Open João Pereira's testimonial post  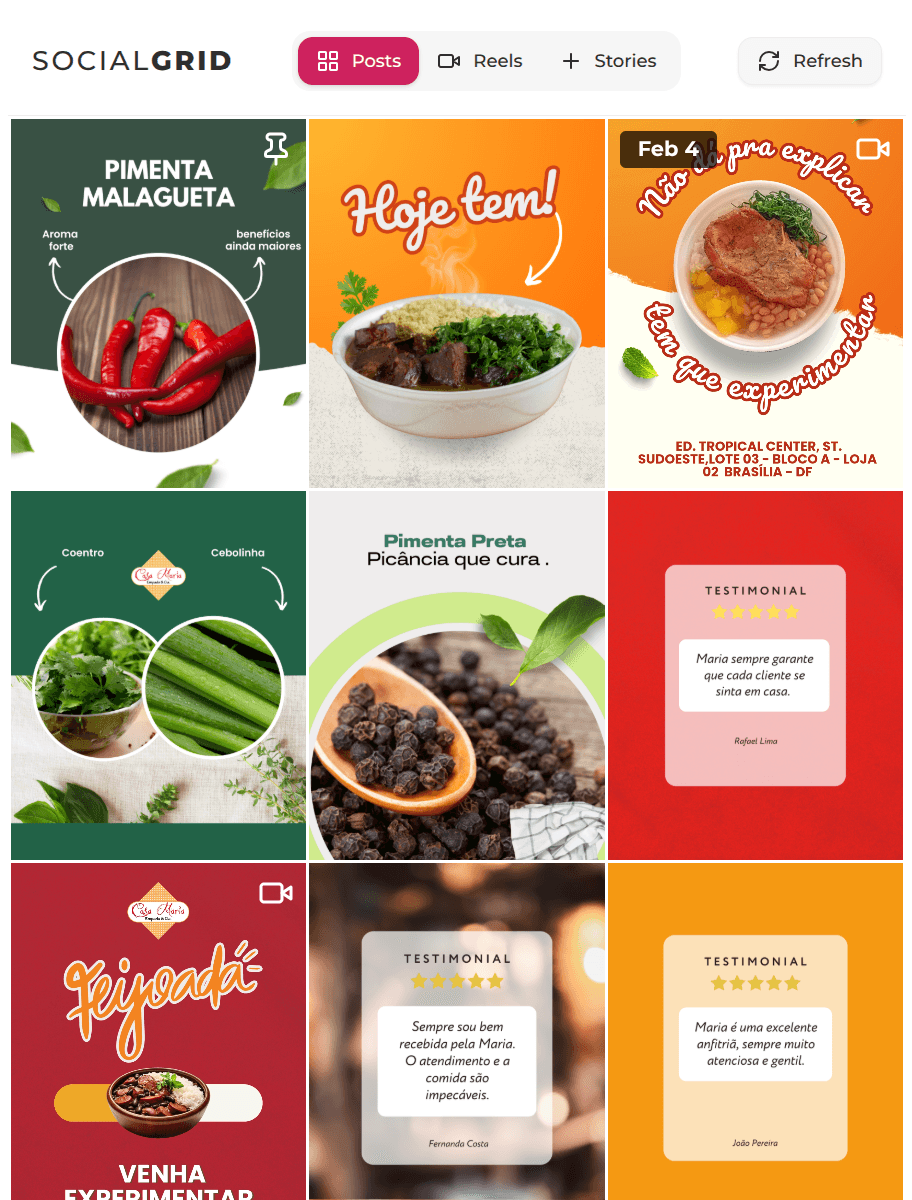point(755,1030)
